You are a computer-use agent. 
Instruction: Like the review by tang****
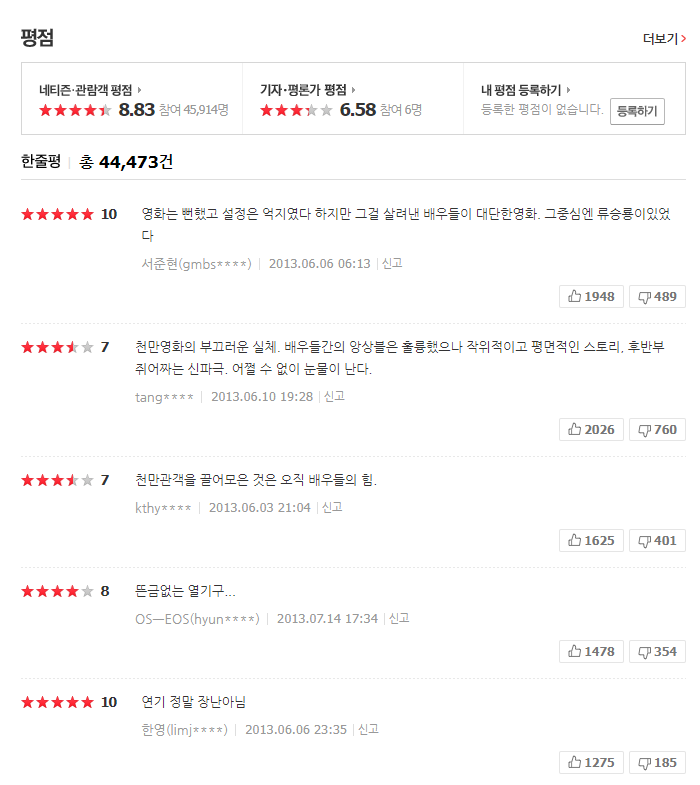(592, 429)
